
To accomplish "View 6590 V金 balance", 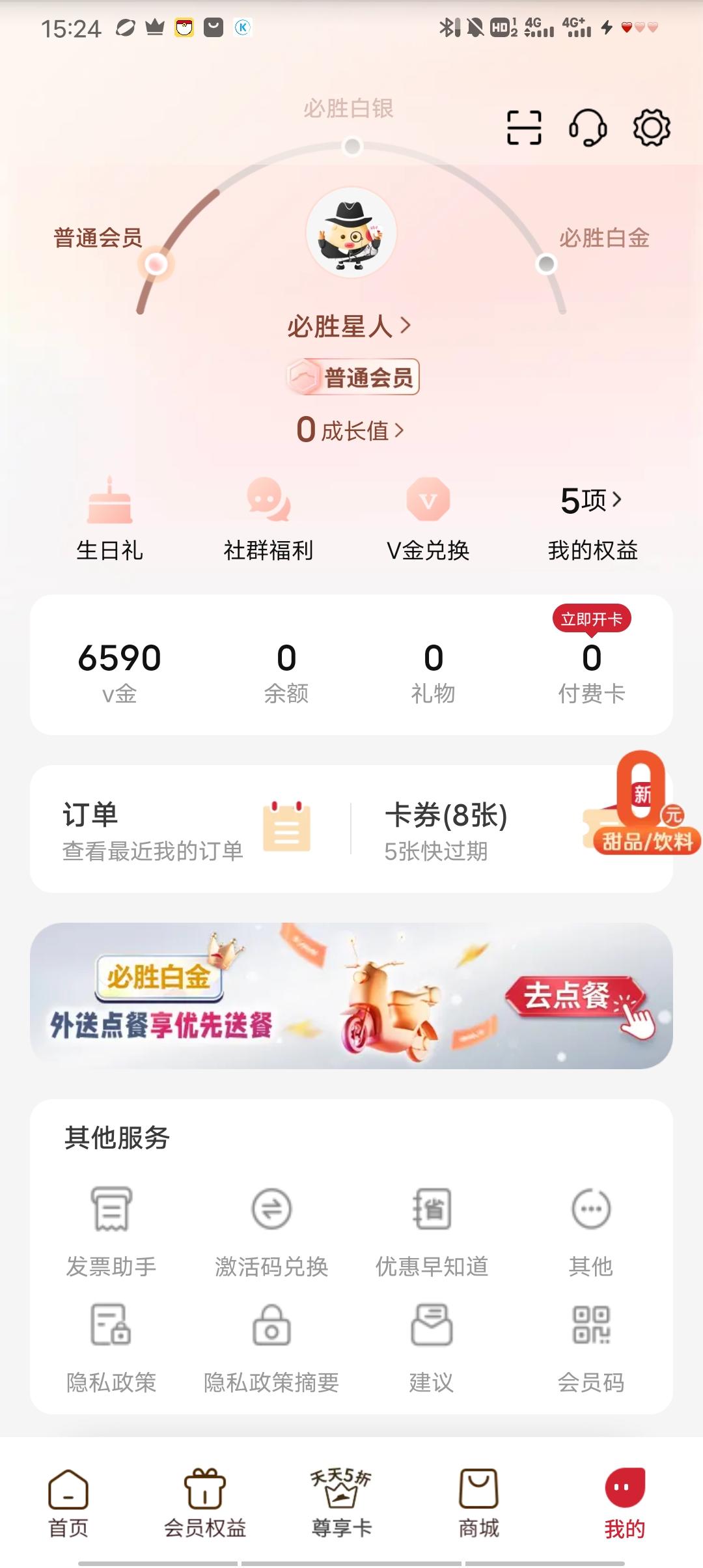I will pos(120,671).
